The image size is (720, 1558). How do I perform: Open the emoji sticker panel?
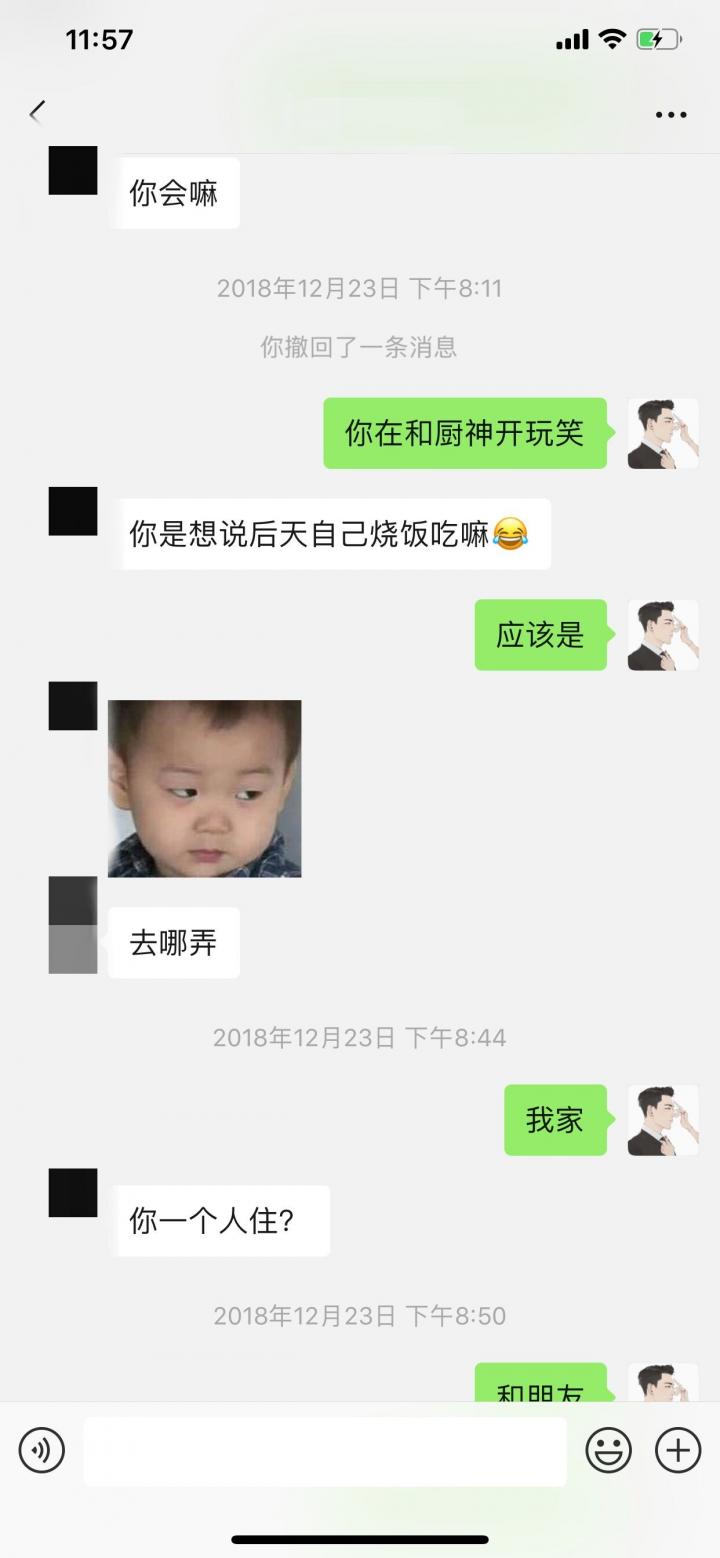point(608,1450)
